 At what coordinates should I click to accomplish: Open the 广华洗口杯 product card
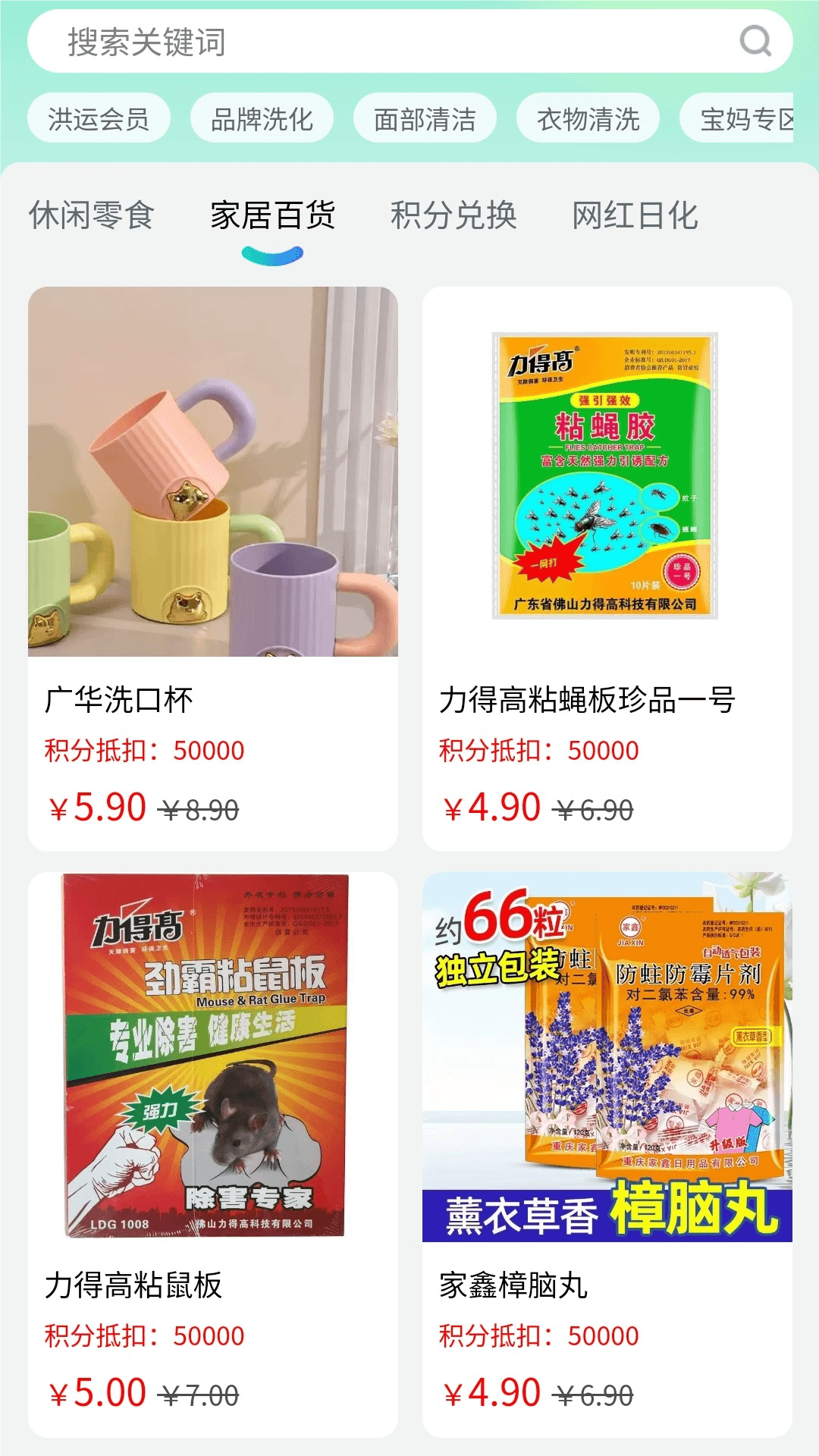(213, 569)
